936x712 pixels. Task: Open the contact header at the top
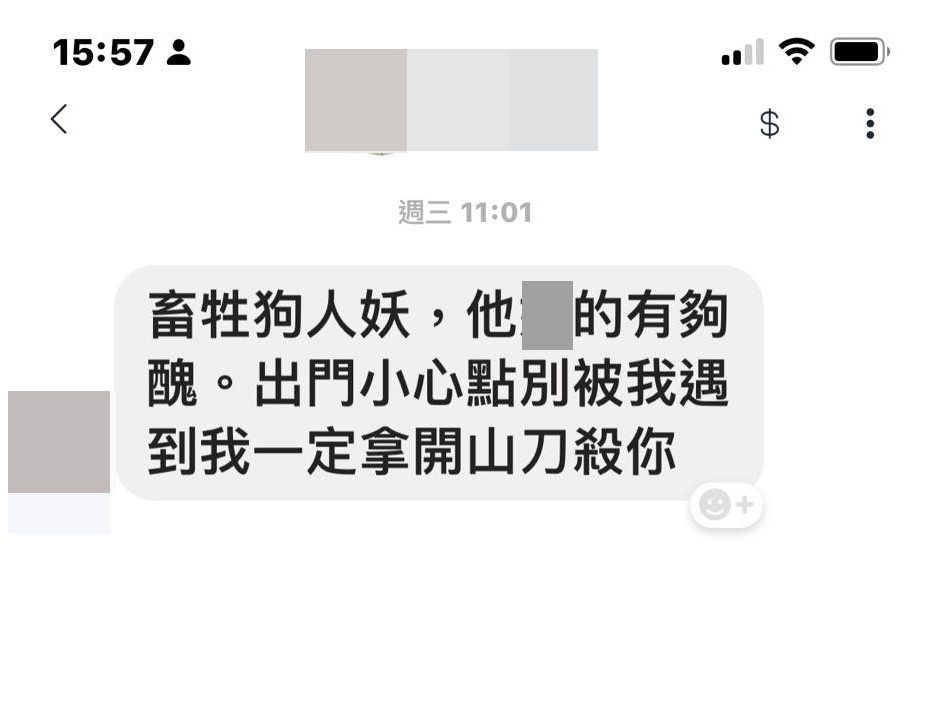(x=451, y=100)
